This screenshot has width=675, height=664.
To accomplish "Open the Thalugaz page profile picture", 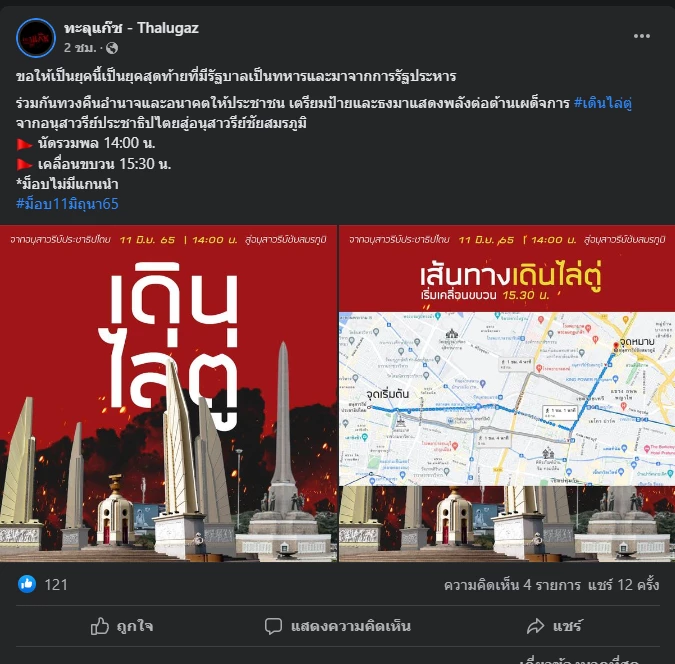I will pos(36,37).
